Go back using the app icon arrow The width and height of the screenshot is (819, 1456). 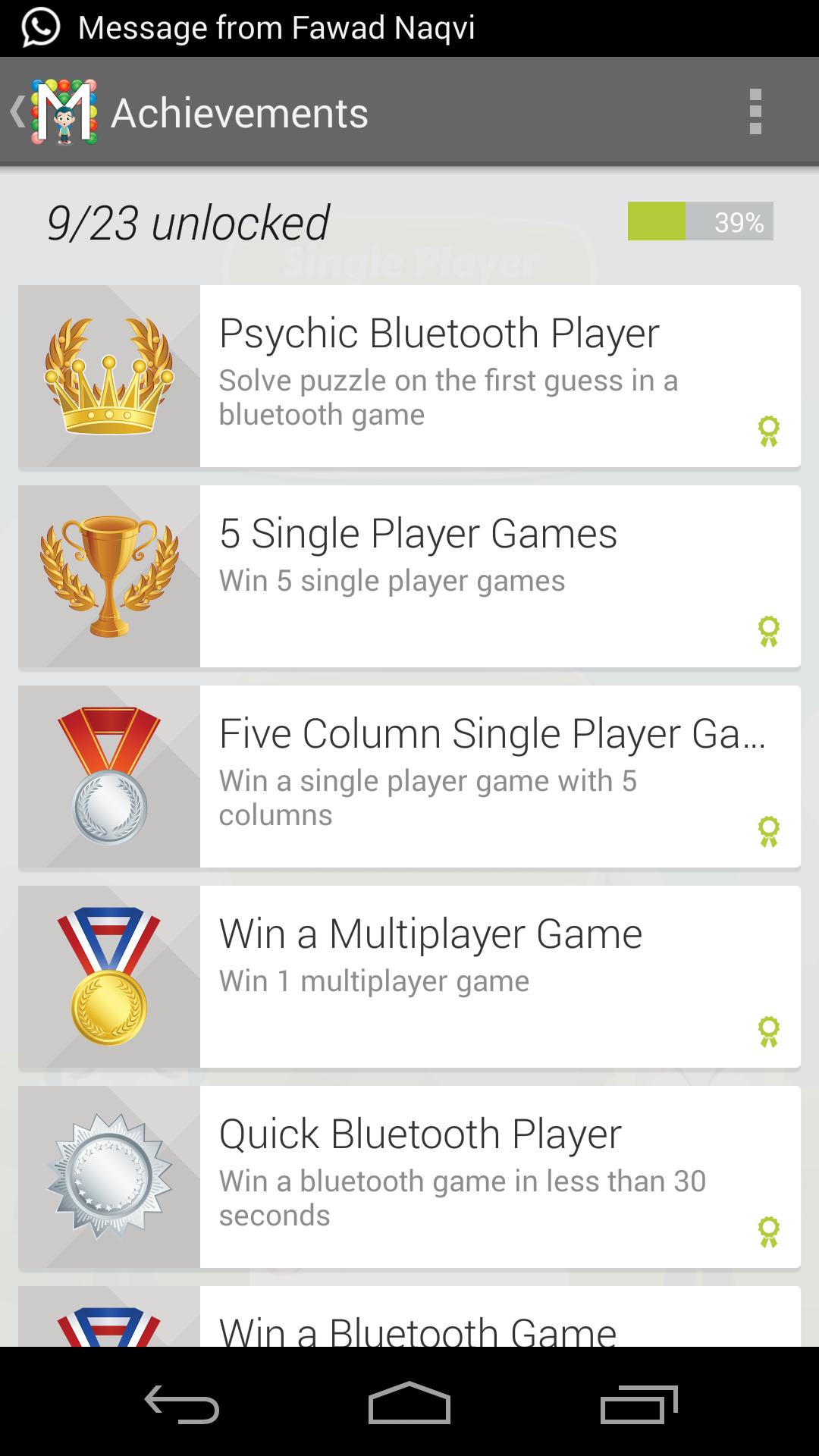pyautogui.click(x=53, y=112)
